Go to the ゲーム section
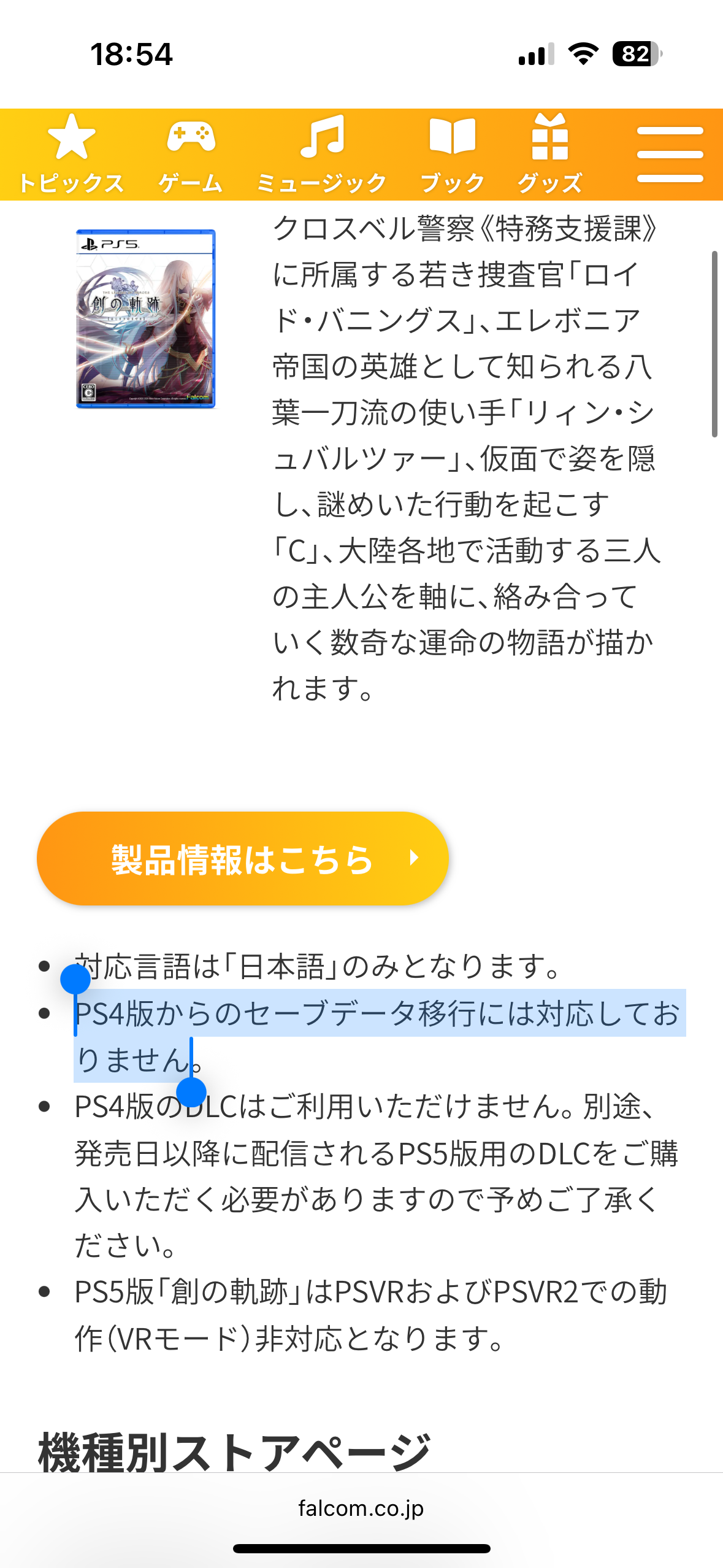This screenshot has width=723, height=1568. click(191, 155)
